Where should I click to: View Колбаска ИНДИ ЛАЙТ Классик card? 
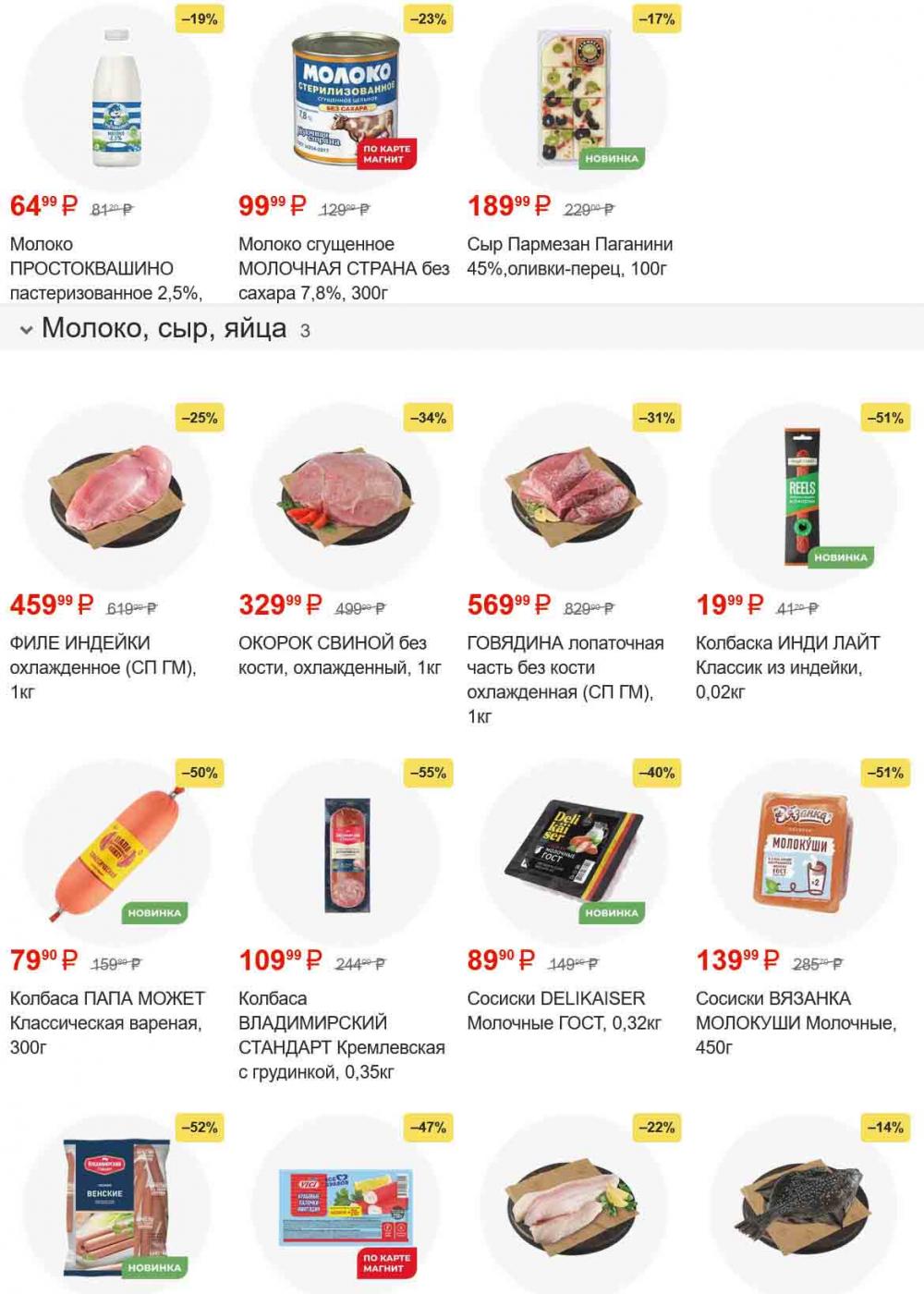pos(801,499)
